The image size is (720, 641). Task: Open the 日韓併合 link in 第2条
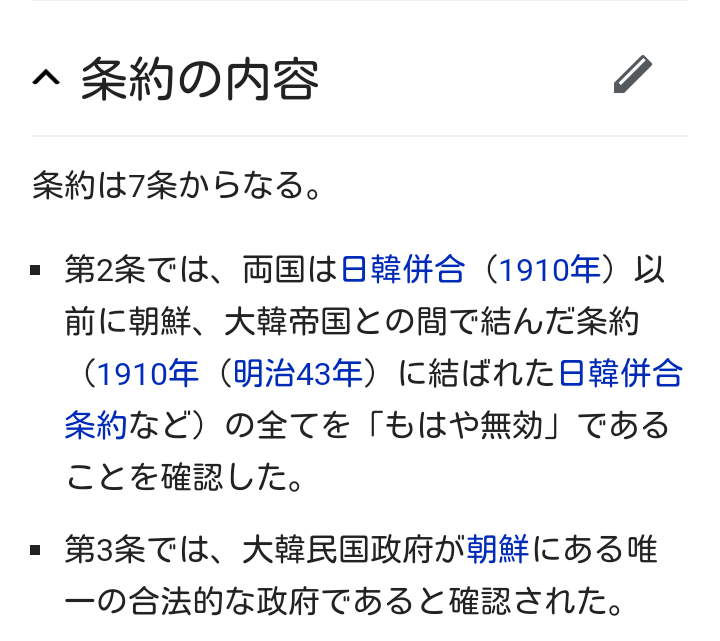(403, 270)
